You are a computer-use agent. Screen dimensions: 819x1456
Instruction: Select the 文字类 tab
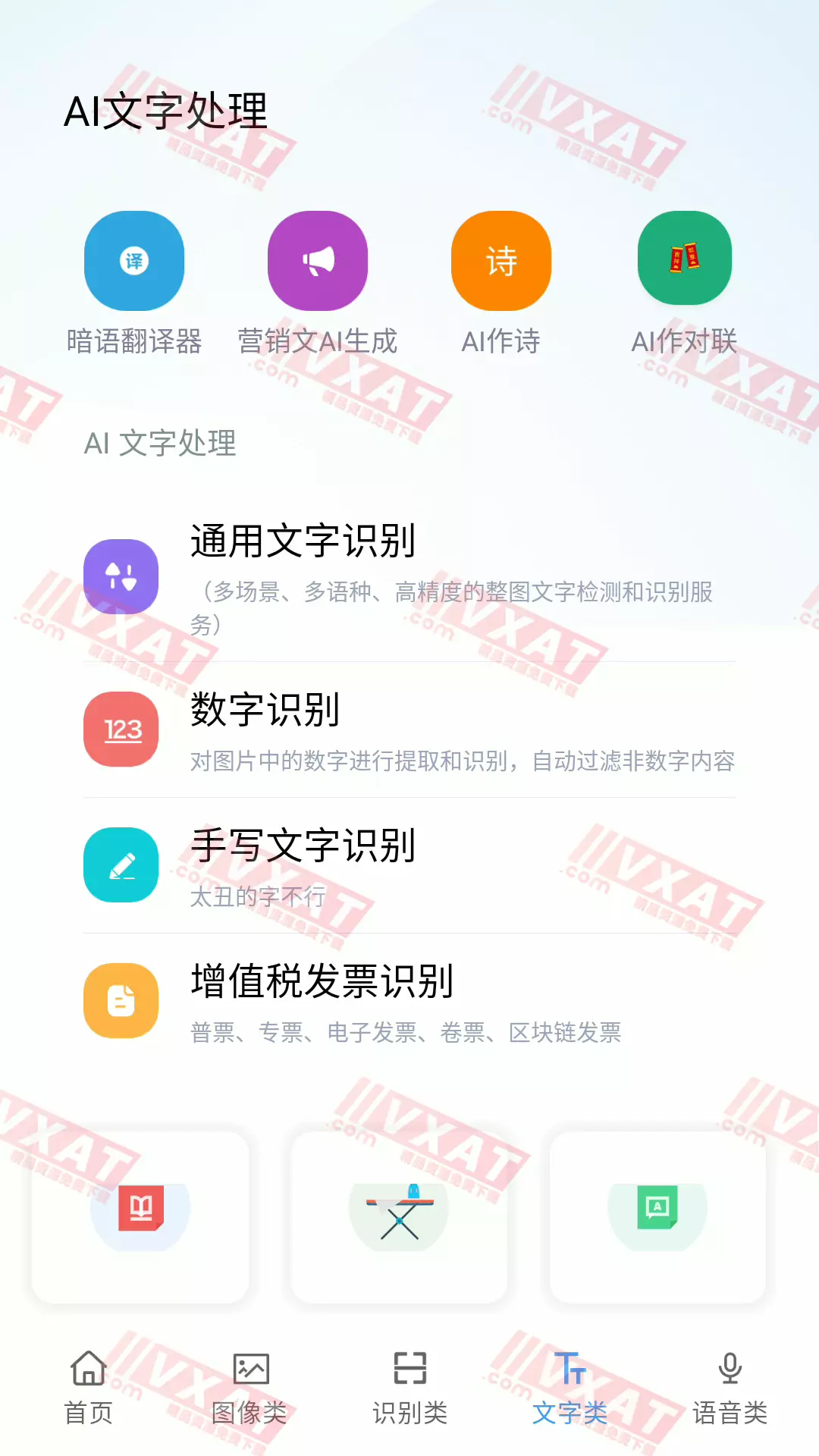(x=570, y=1389)
